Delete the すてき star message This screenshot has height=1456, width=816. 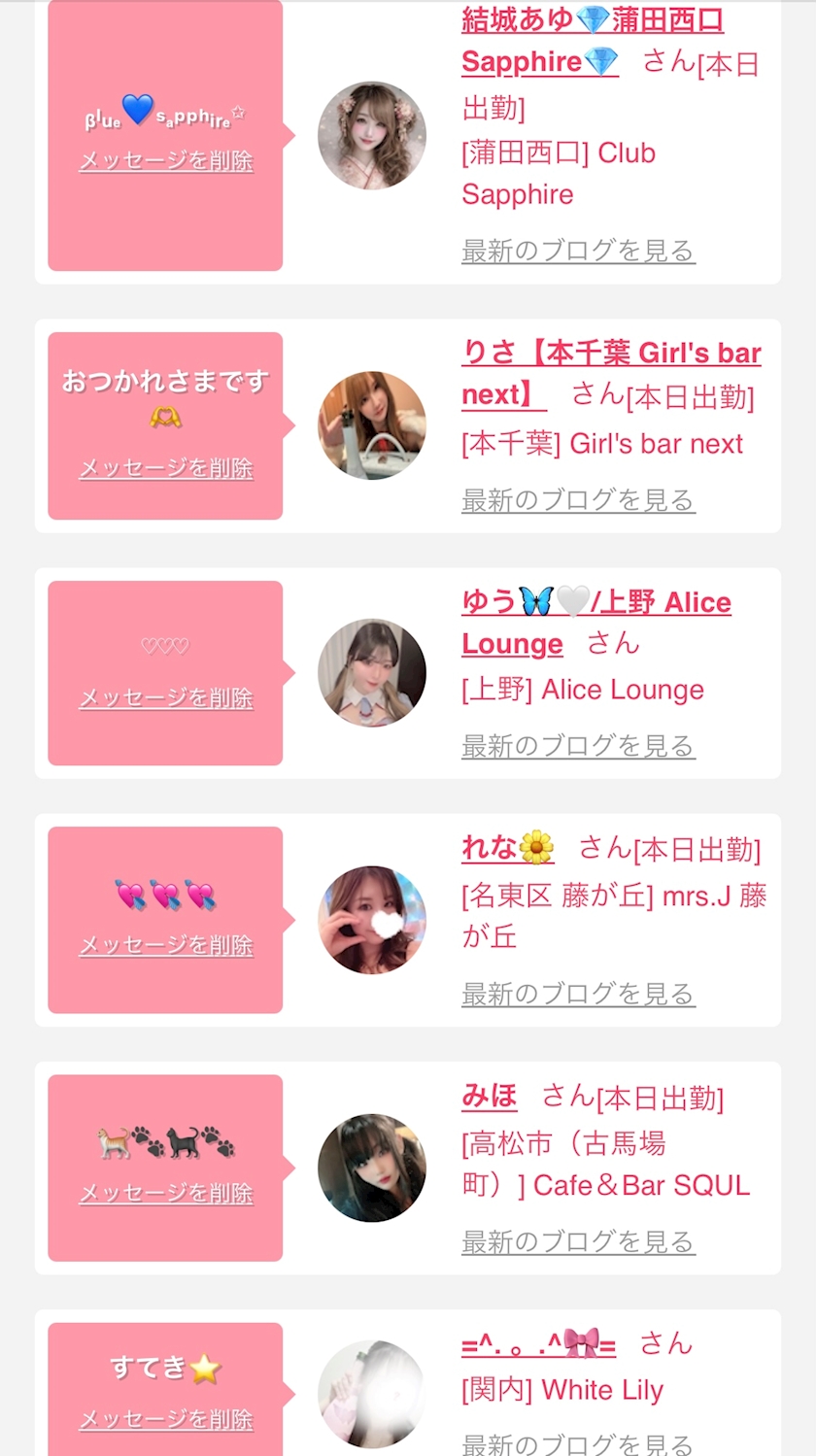click(x=165, y=1419)
